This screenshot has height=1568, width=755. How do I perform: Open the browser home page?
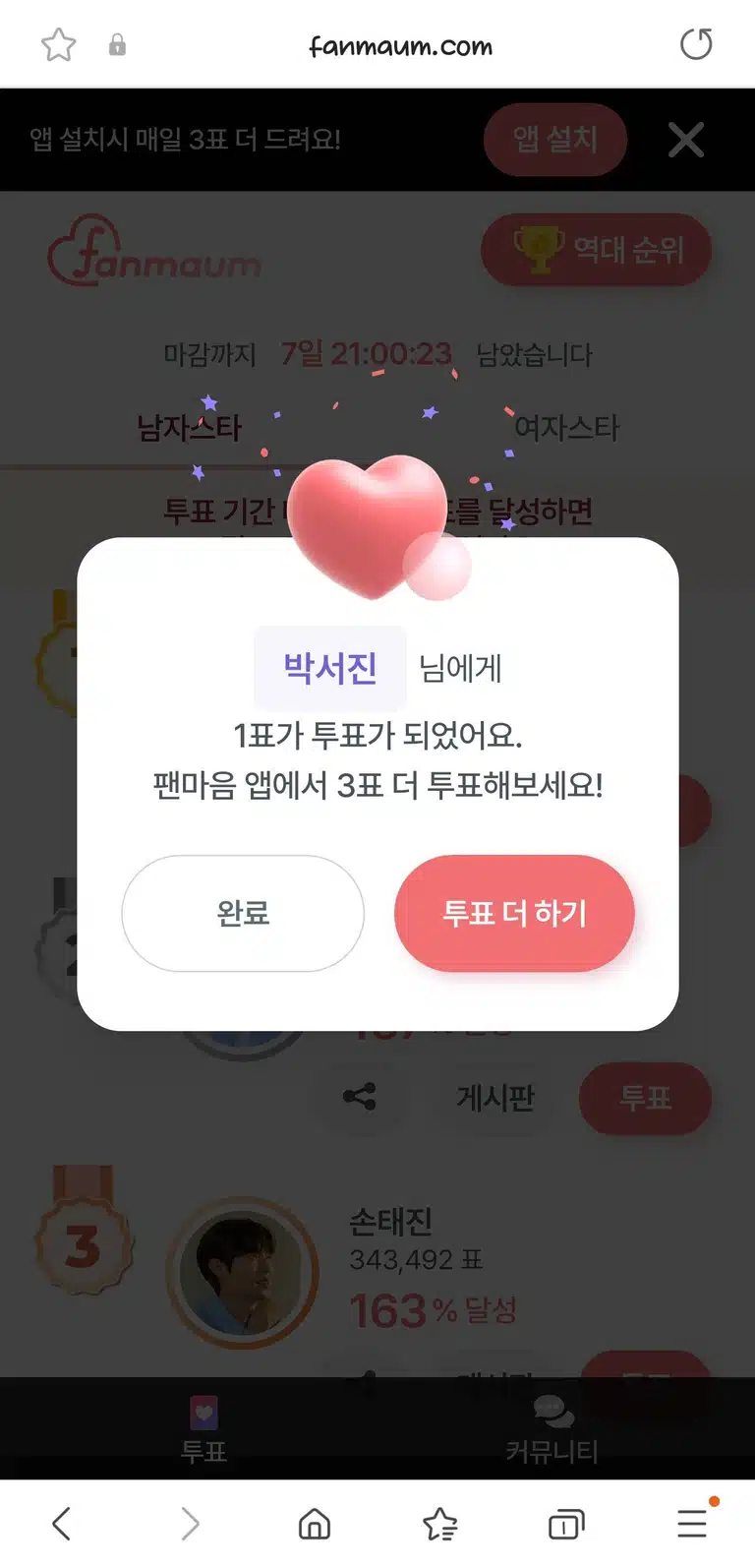[315, 1524]
